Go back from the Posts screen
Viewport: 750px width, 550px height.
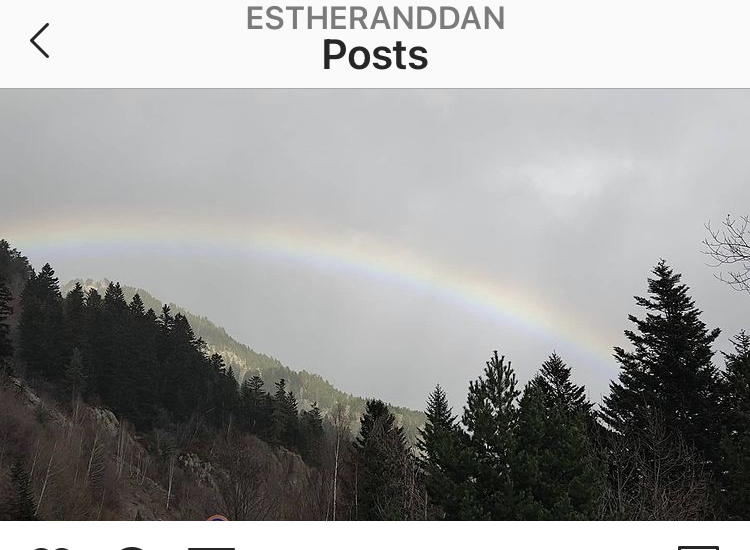[x=40, y=41]
